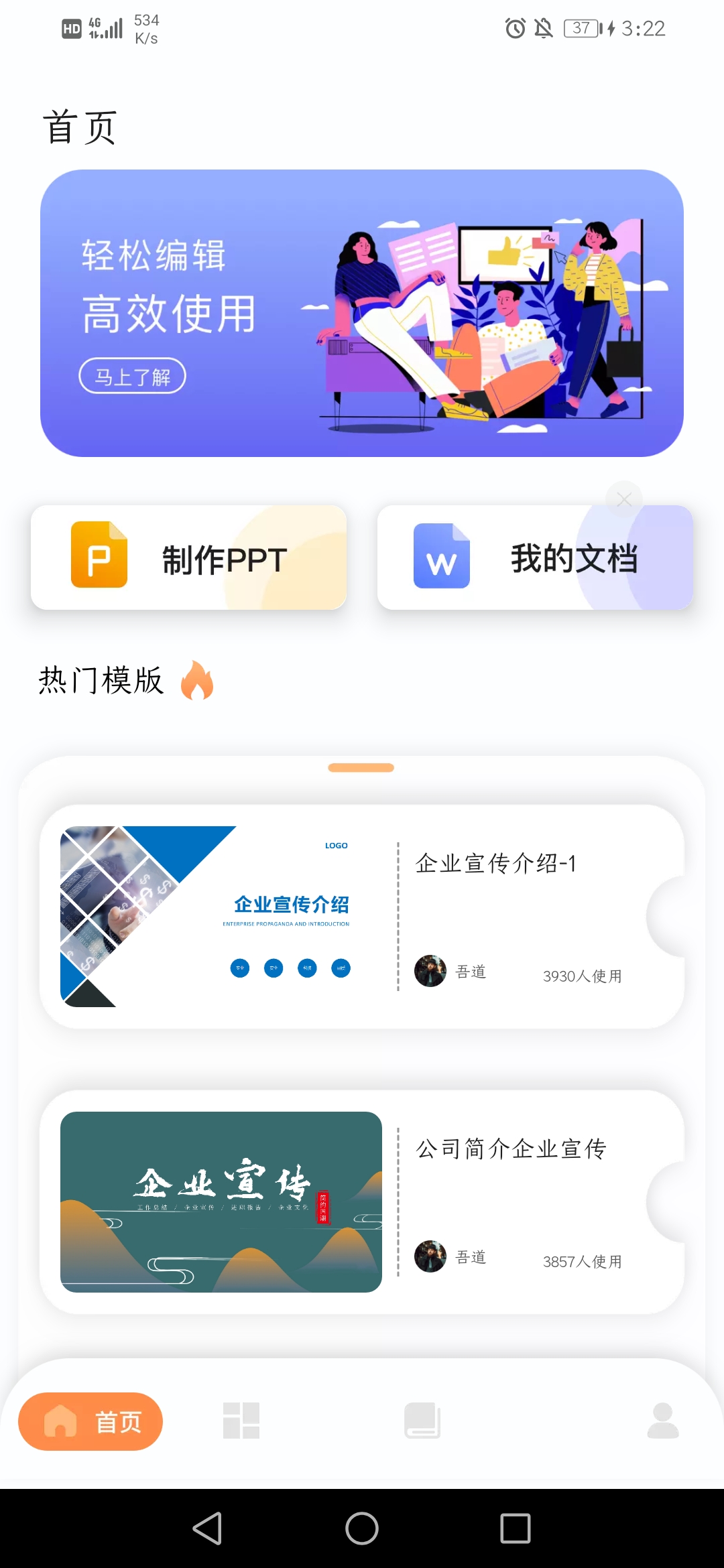This screenshot has height=1568, width=724.
Task: Tap the 马上了解 button on the banner
Action: click(x=132, y=376)
